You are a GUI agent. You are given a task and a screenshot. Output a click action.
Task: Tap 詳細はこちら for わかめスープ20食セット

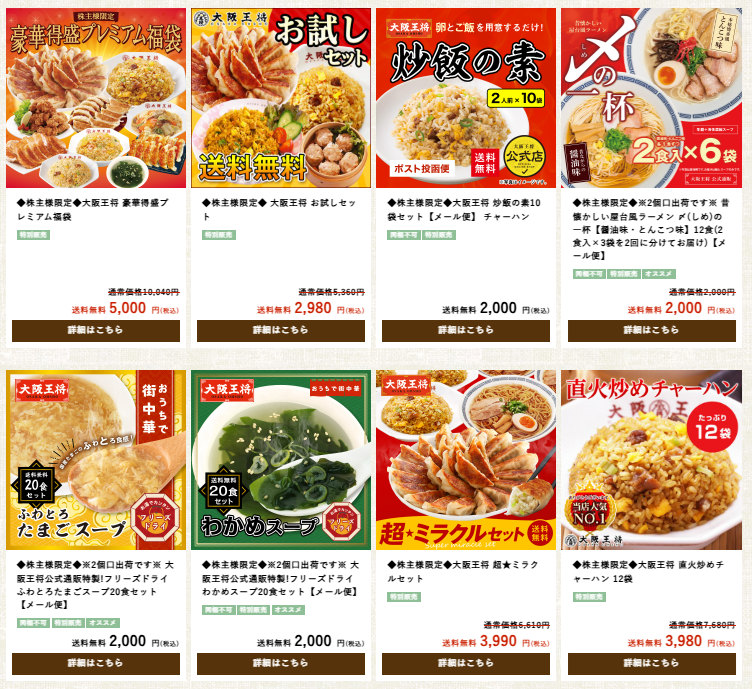coord(281,663)
